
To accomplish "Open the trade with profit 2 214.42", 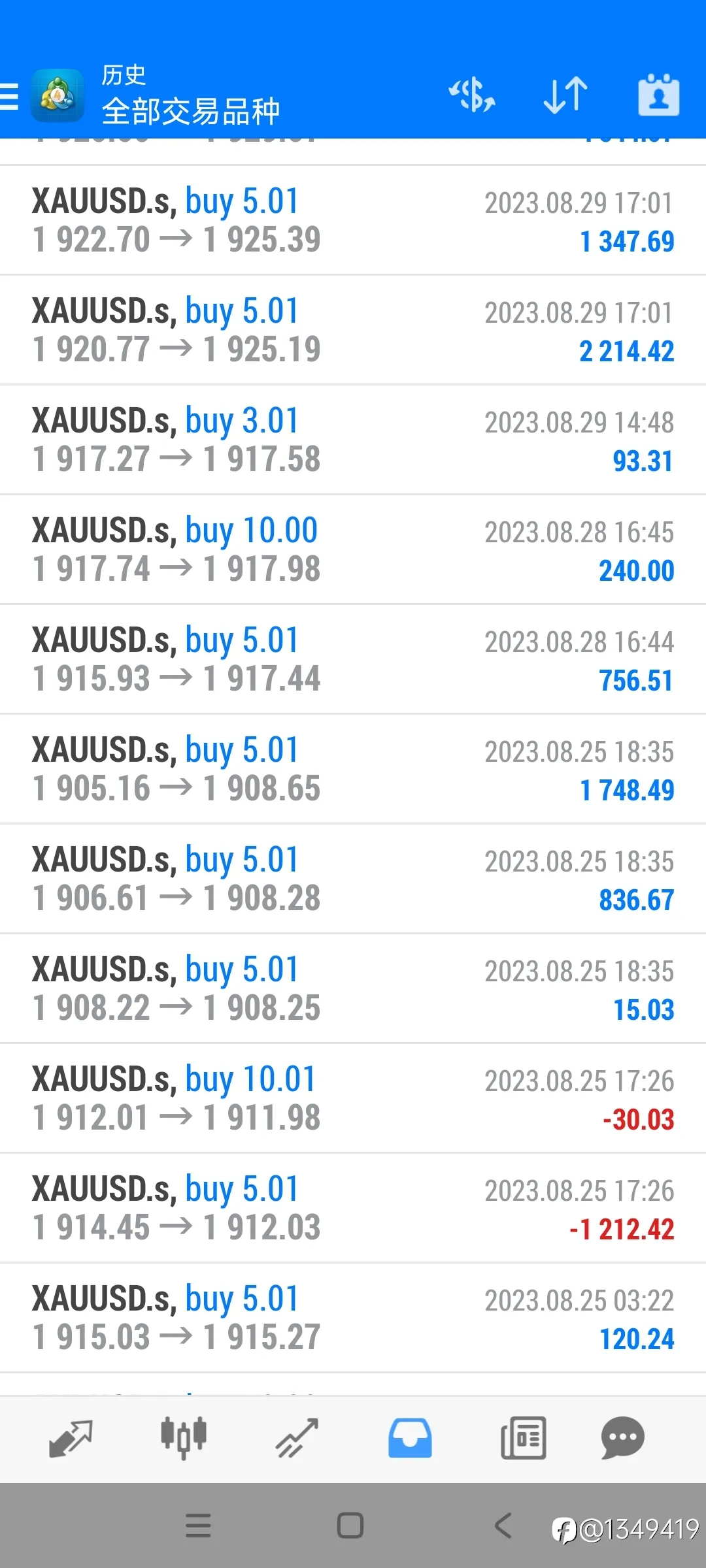I will 353,330.
